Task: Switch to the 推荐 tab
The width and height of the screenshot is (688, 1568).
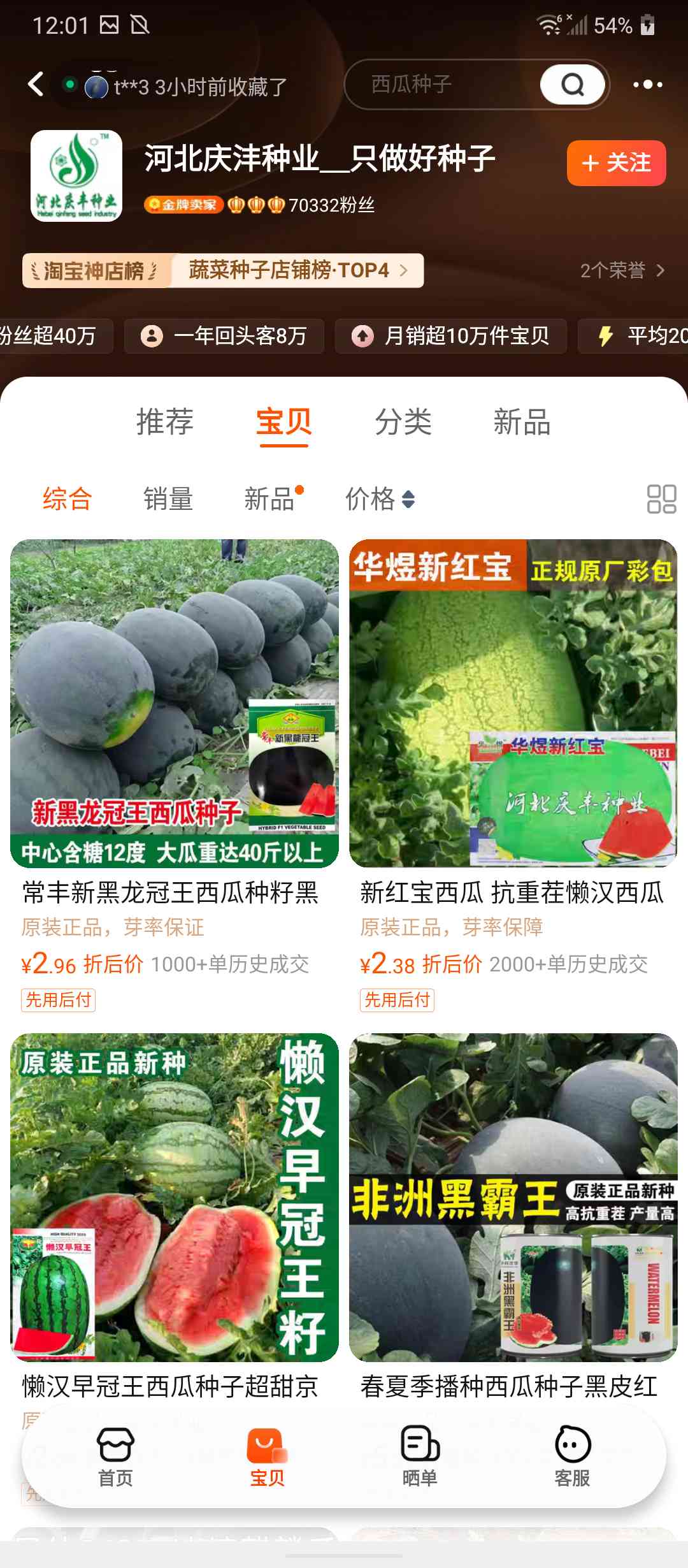Action: point(164,421)
